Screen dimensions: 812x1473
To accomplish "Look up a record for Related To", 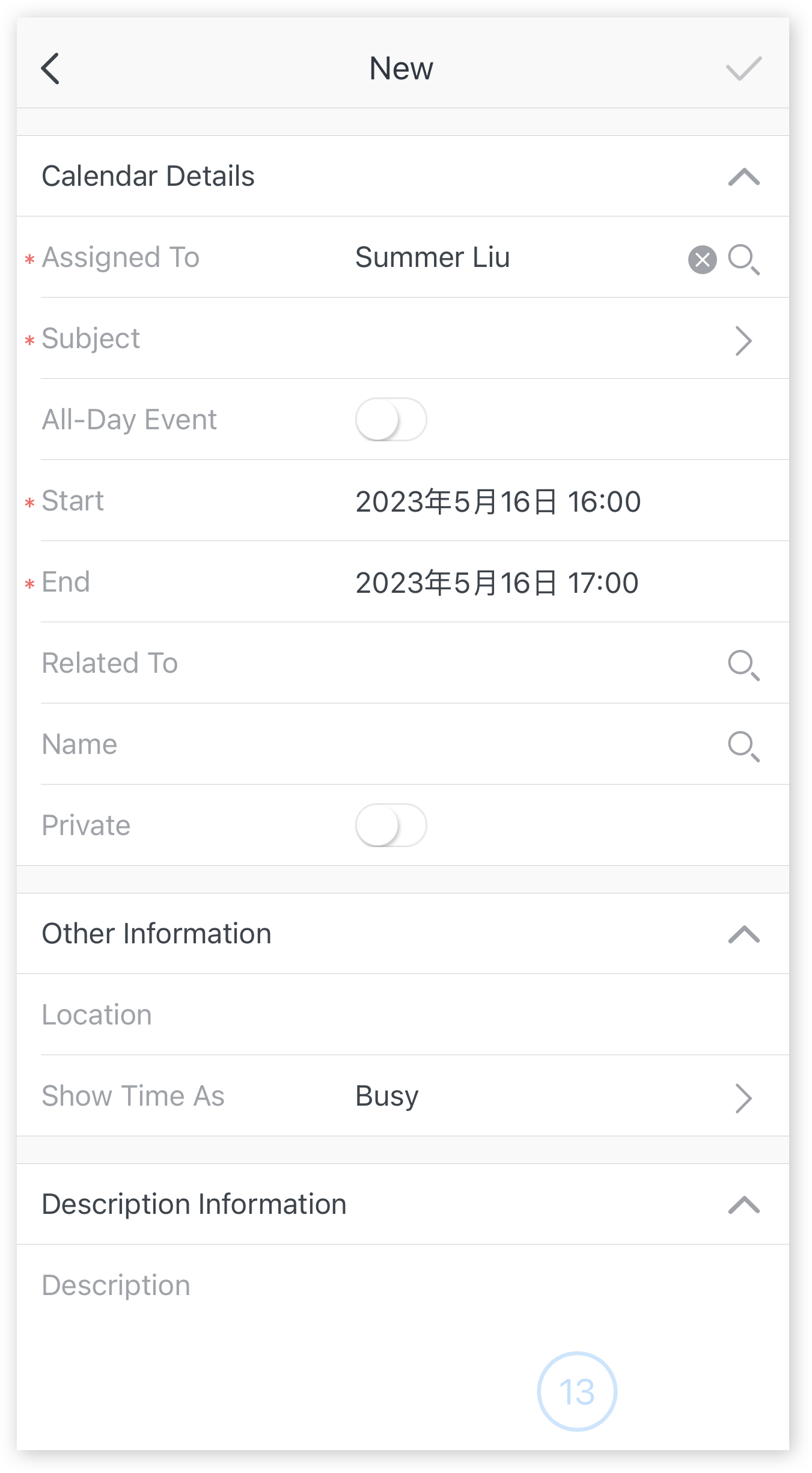I will pos(743,664).
